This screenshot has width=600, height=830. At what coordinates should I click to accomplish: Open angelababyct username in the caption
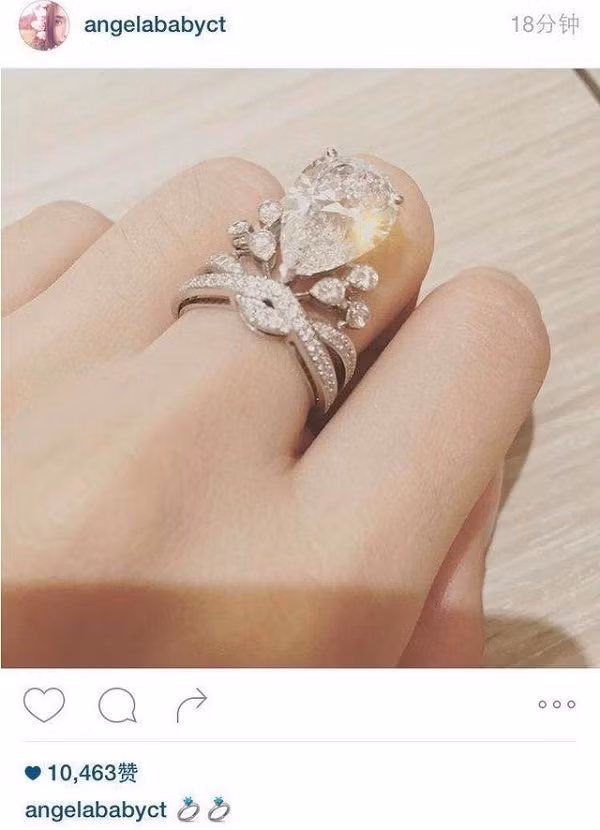coord(96,807)
